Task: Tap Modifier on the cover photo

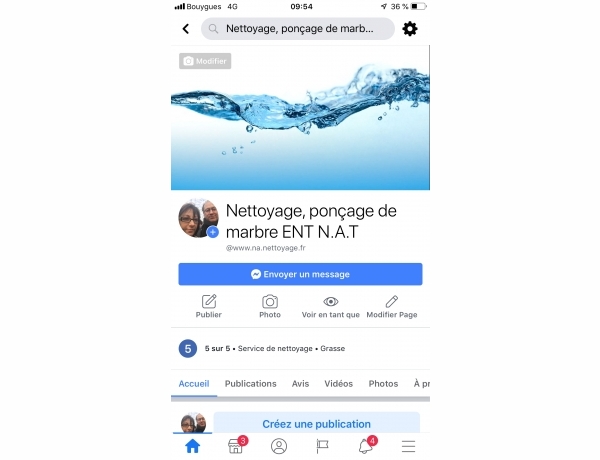Action: (205, 61)
